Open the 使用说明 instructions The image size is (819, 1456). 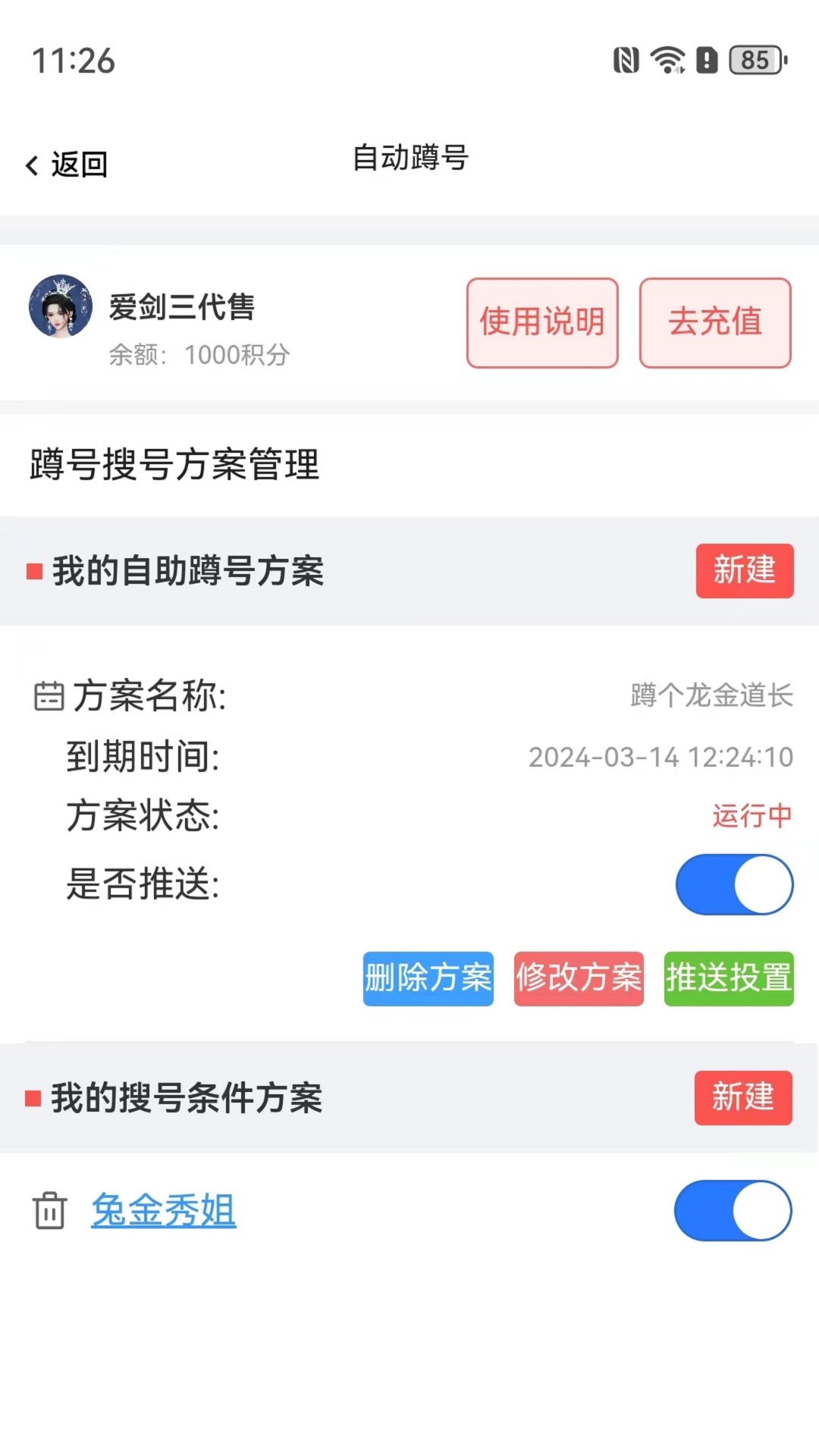[541, 322]
